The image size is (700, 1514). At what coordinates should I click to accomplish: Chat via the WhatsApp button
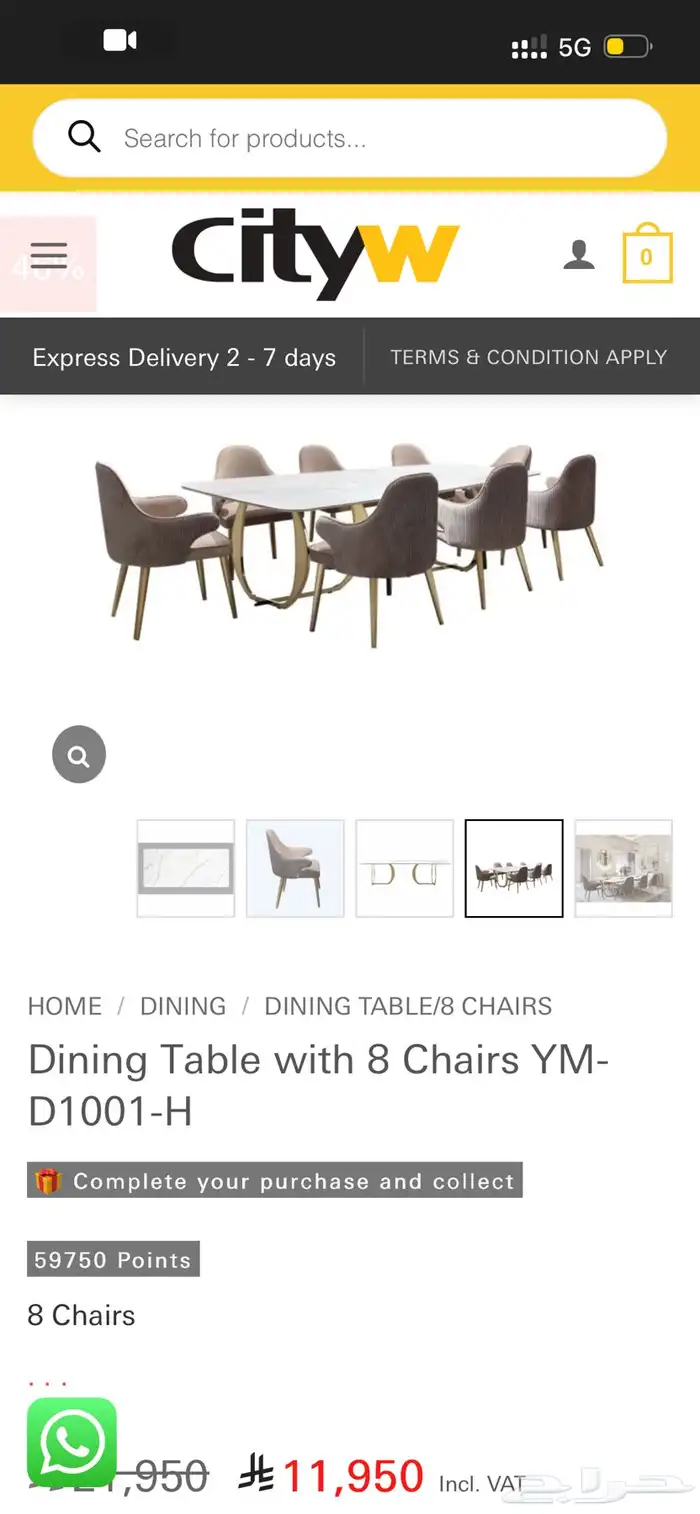72,1442
